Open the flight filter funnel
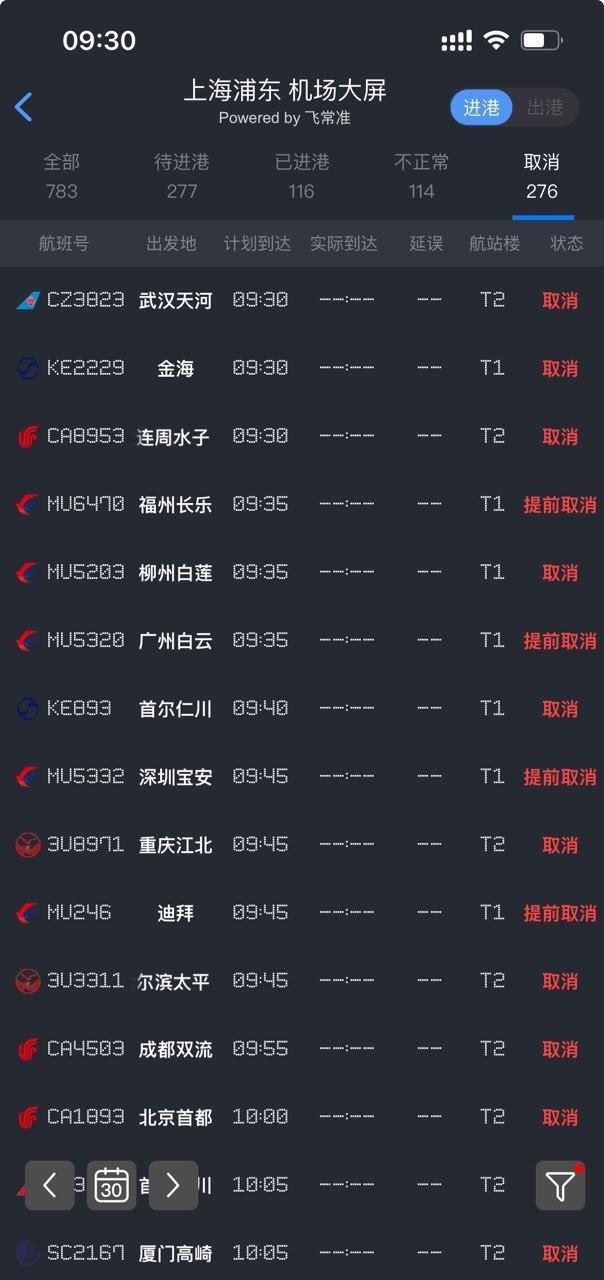The height and width of the screenshot is (1280, 604). pos(560,1185)
